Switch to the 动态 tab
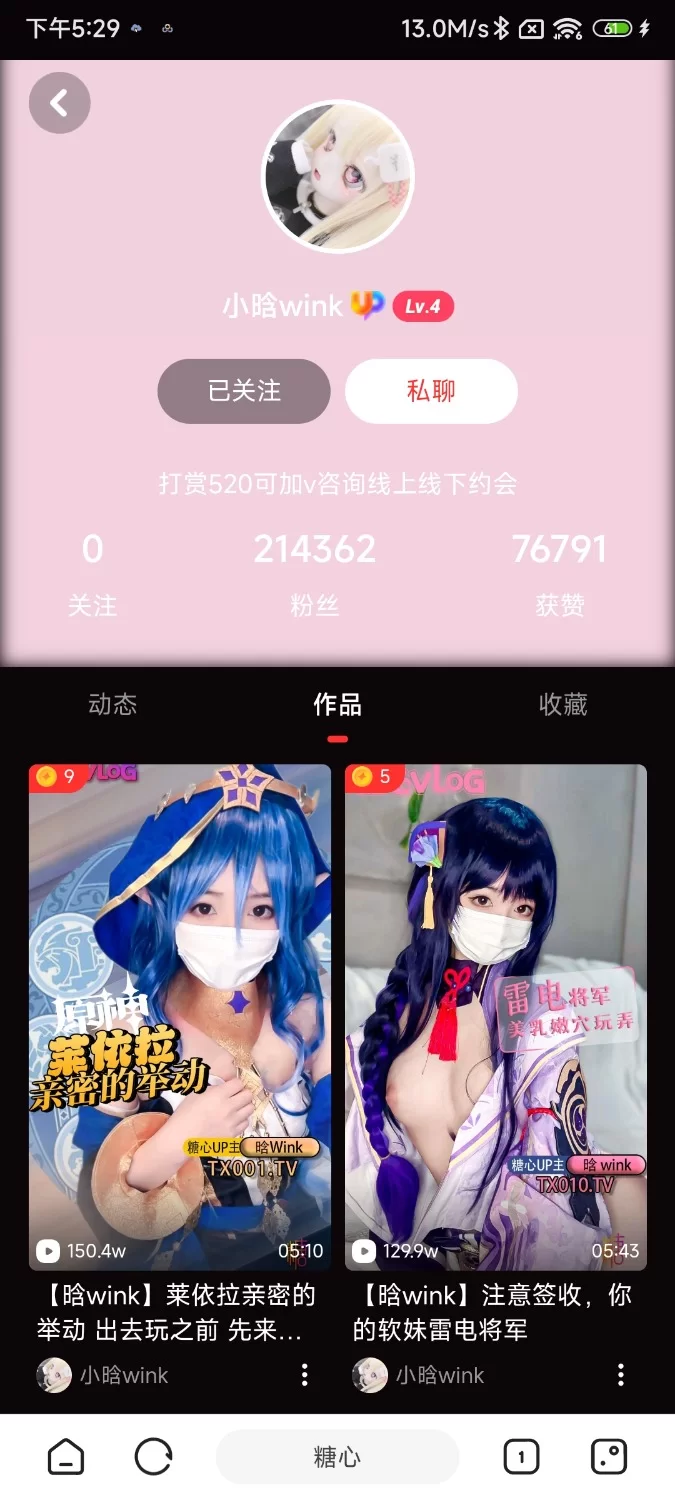The height and width of the screenshot is (1500, 675). click(112, 705)
